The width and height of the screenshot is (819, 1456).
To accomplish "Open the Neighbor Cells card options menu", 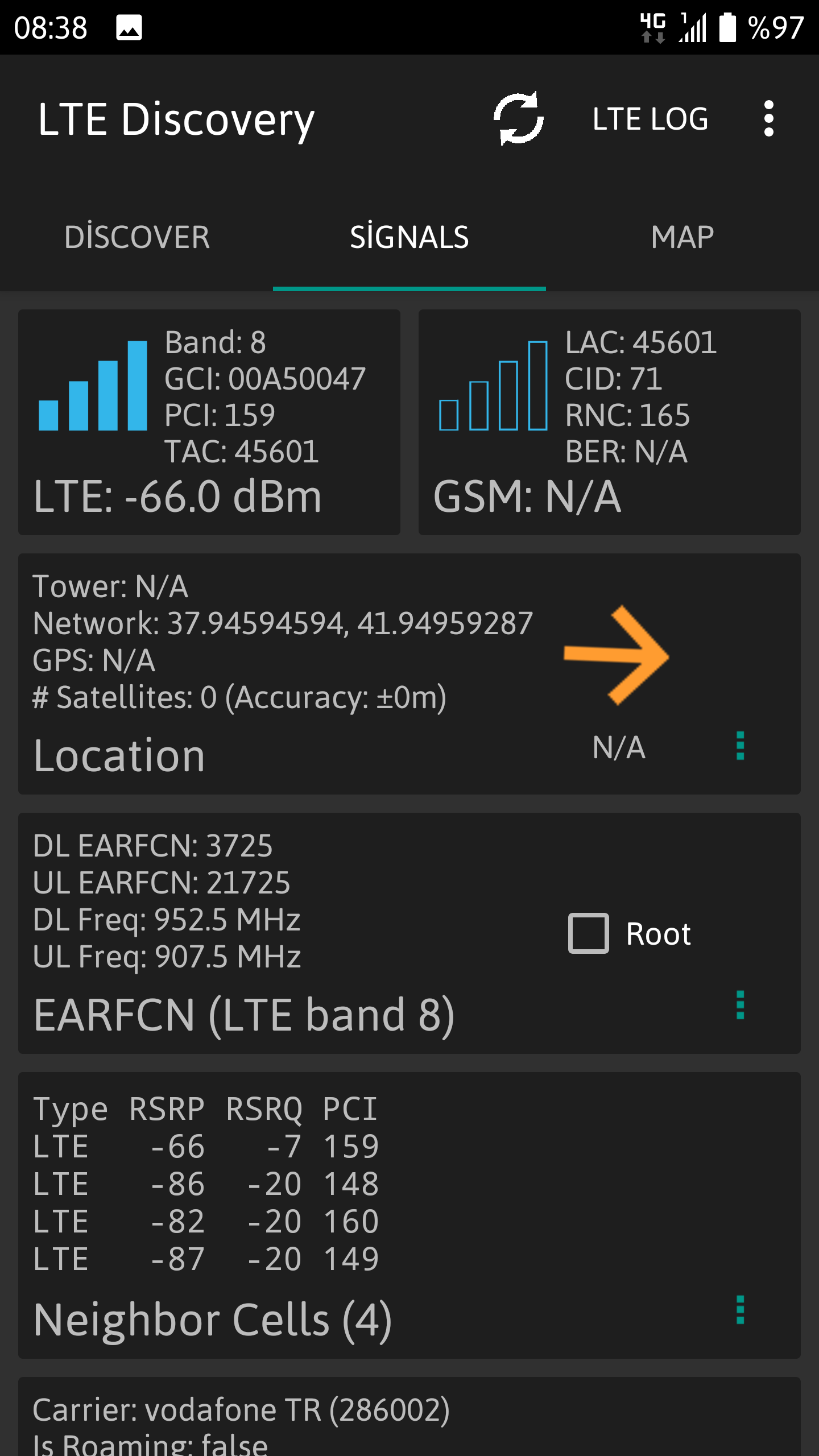I will coord(740,1310).
